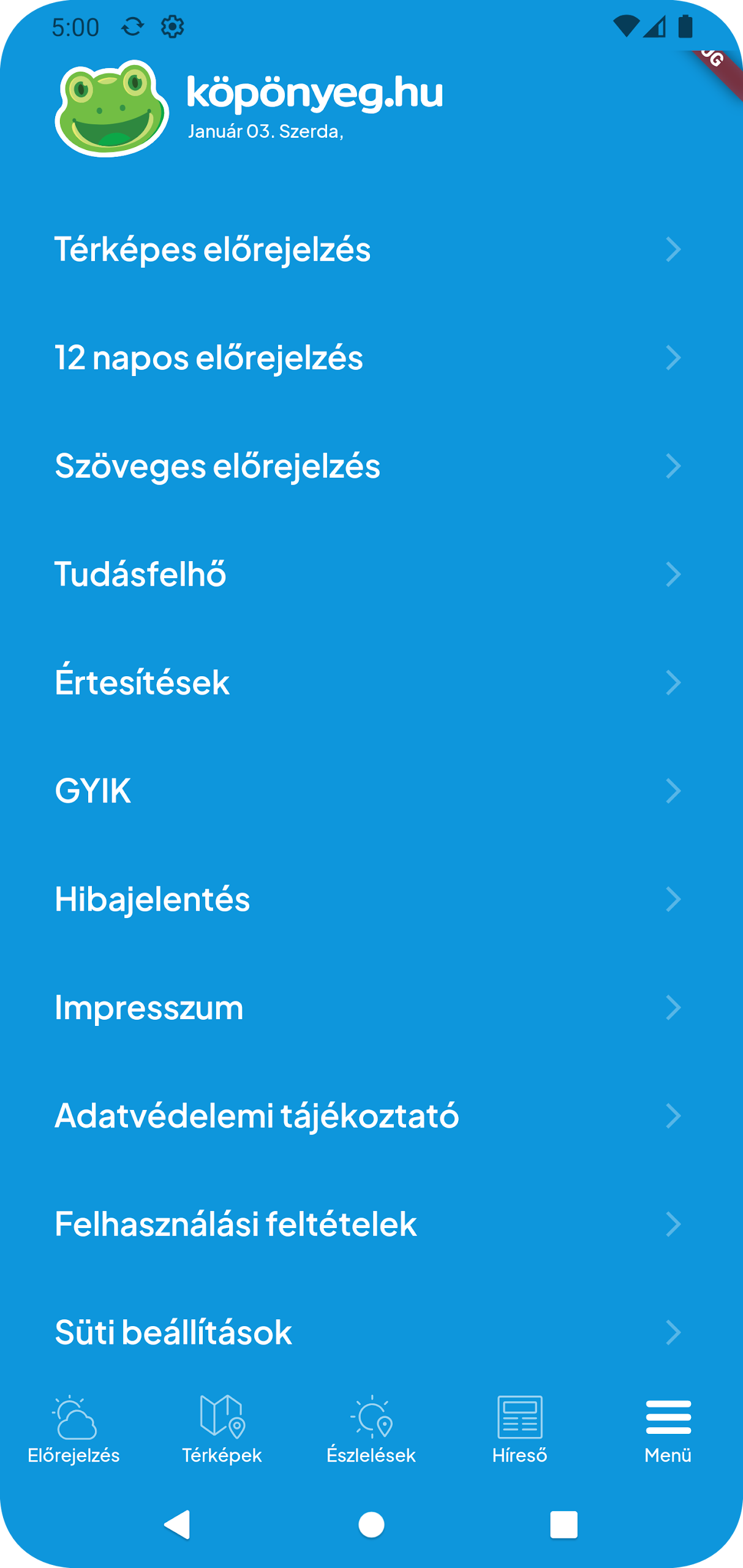Open the GYIK page

(371, 791)
